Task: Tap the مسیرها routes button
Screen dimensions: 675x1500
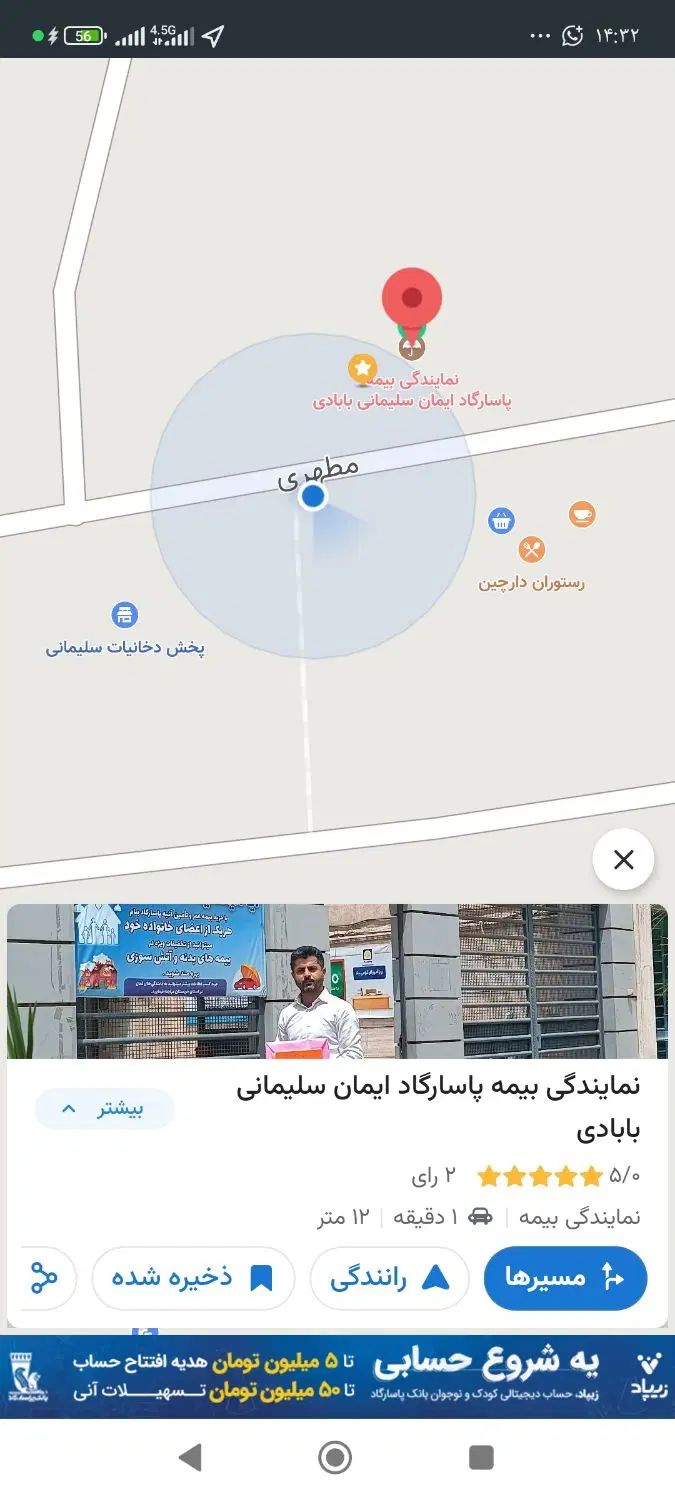Action: point(565,1278)
